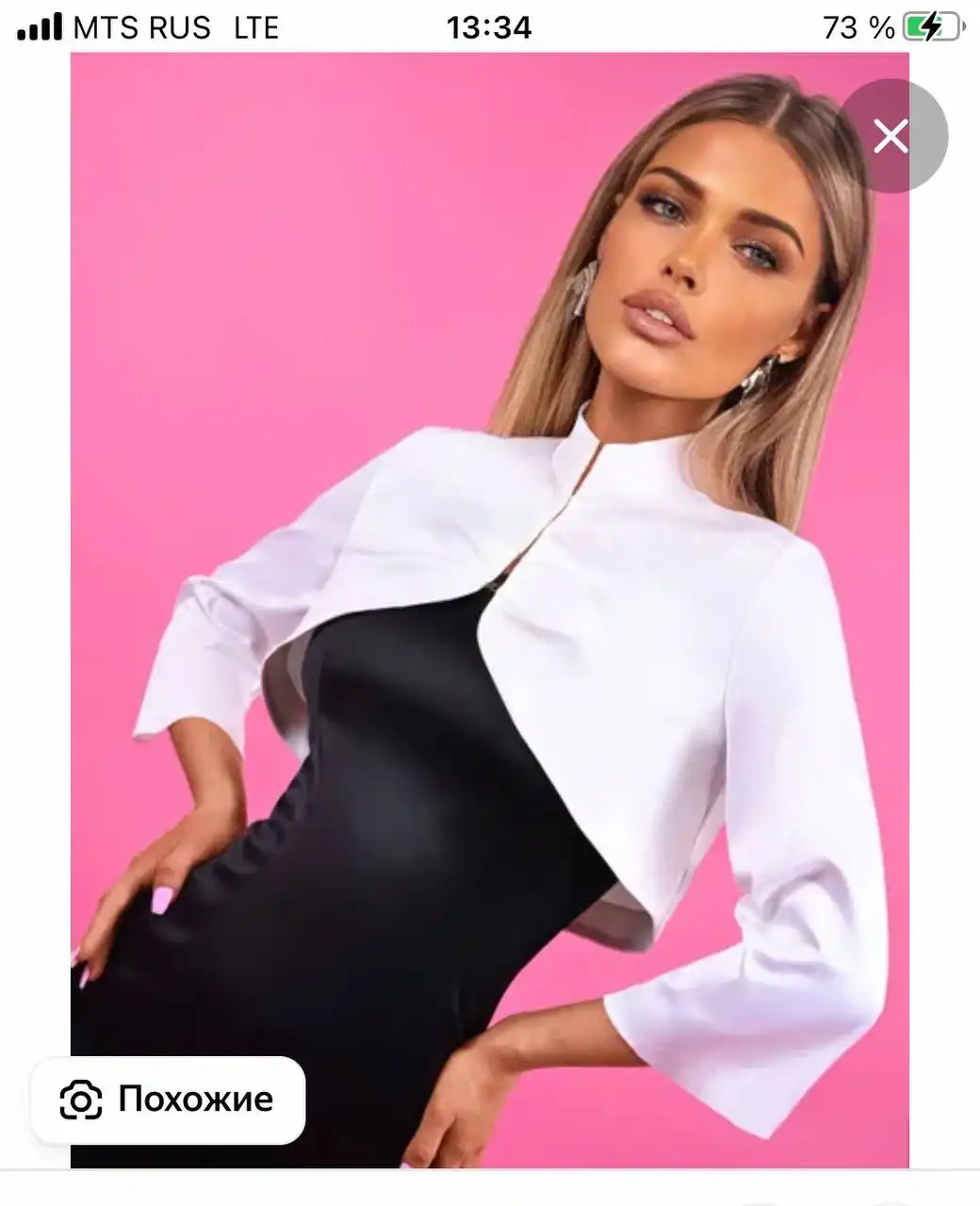Find similar items with the Похожие button

pos(168,1100)
